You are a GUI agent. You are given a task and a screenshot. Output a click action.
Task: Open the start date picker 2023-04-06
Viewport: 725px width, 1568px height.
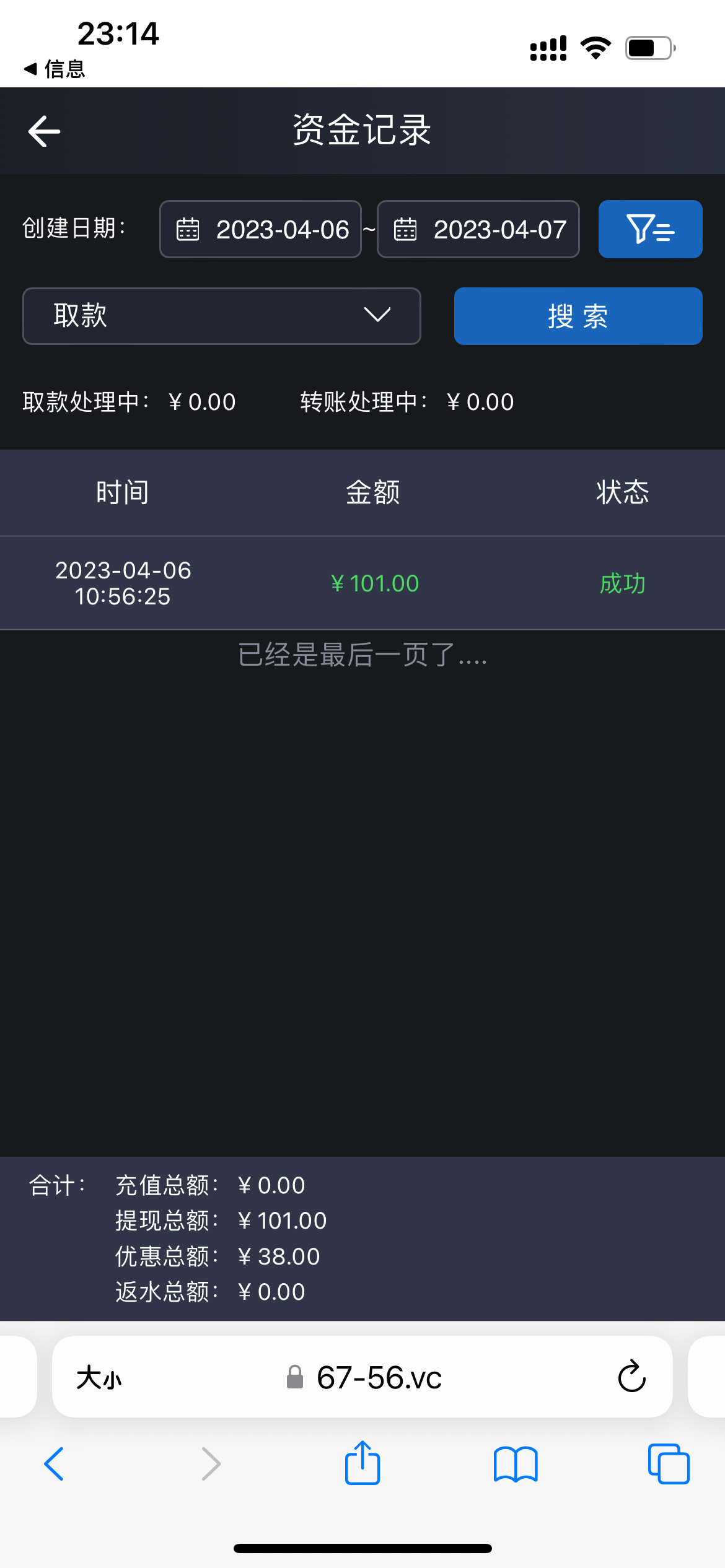pos(260,229)
